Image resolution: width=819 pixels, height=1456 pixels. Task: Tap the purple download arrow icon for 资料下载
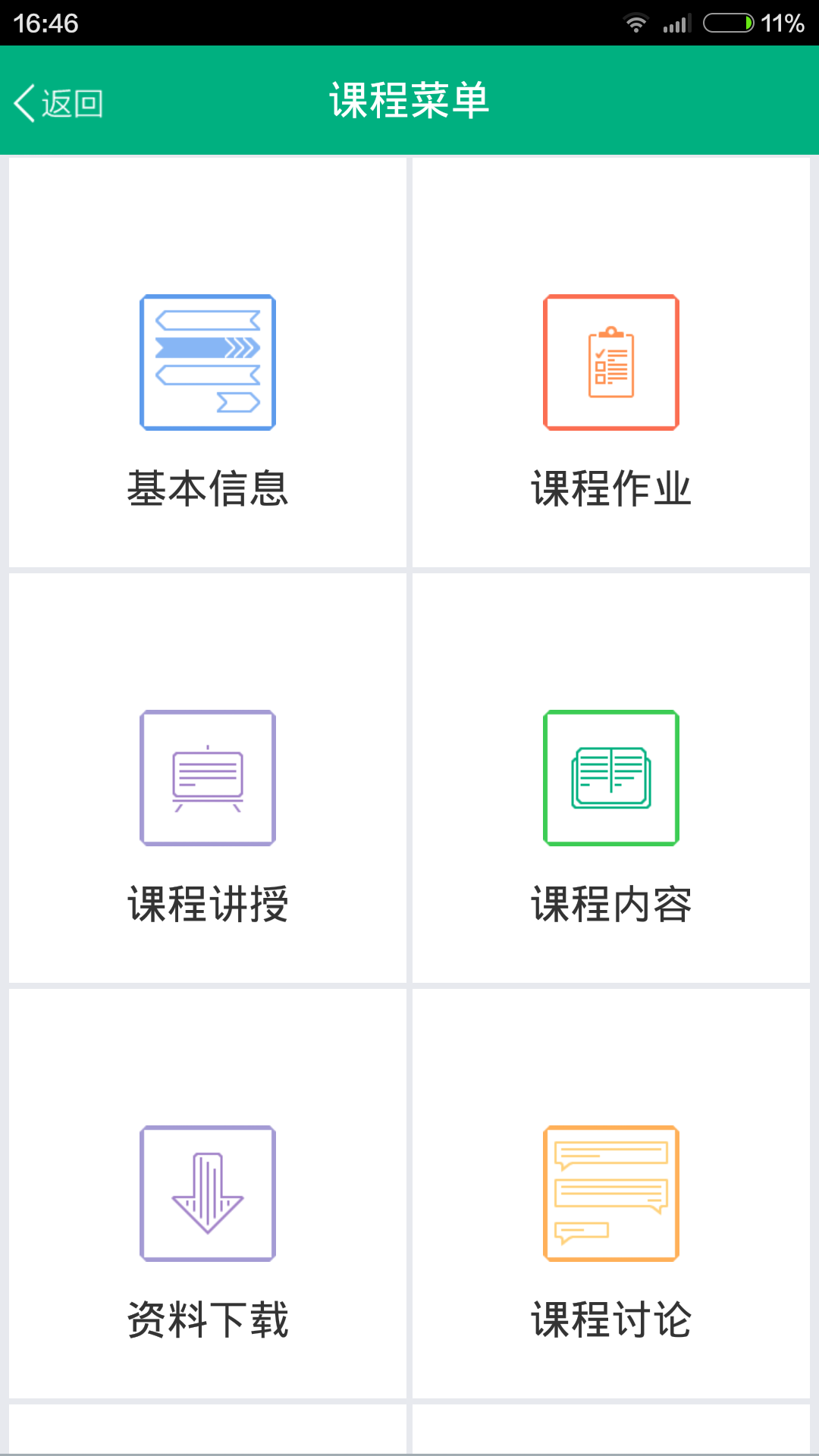point(207,1194)
